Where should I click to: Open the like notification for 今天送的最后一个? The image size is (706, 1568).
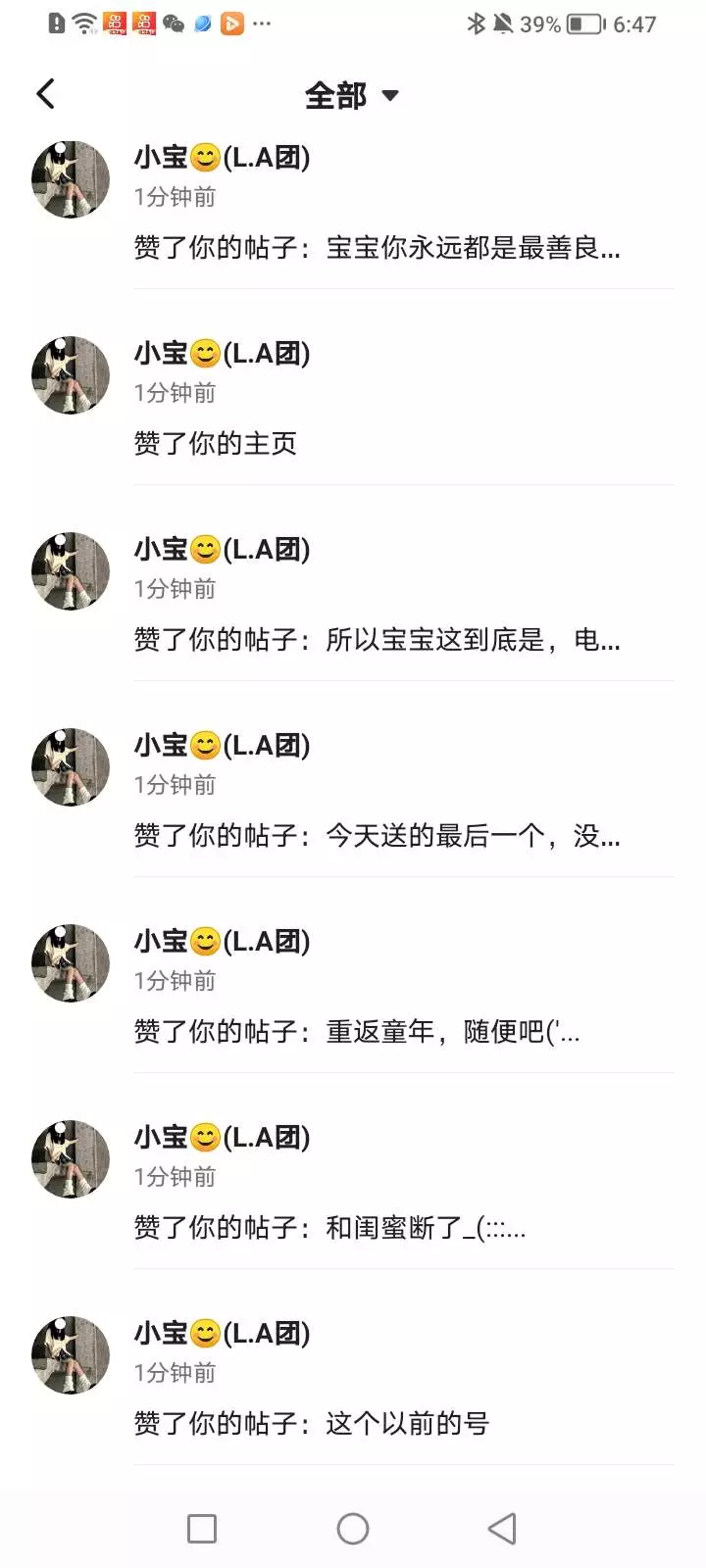pyautogui.click(x=377, y=835)
